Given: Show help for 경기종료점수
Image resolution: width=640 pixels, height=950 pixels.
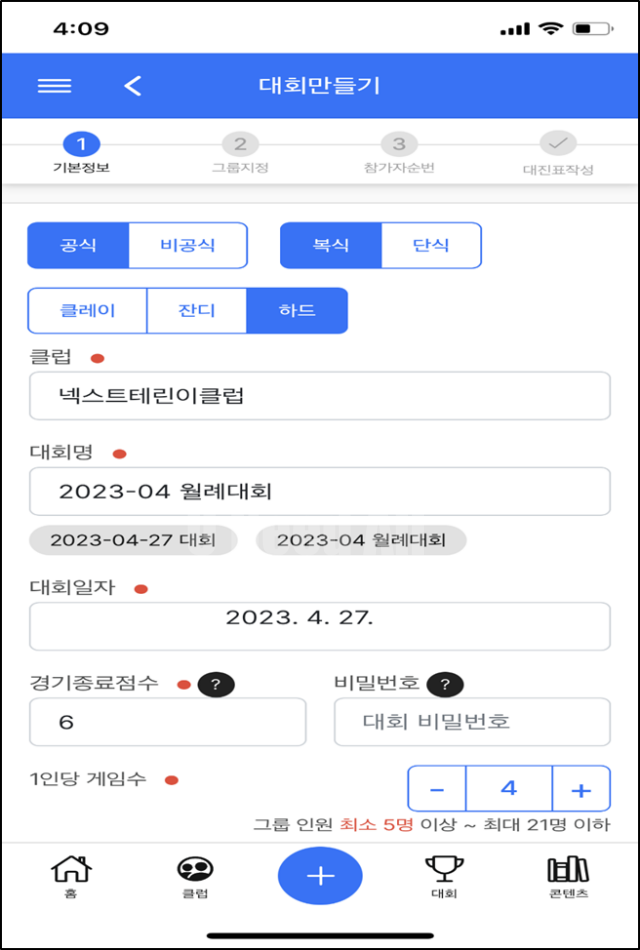Looking at the screenshot, I should pos(216,685).
